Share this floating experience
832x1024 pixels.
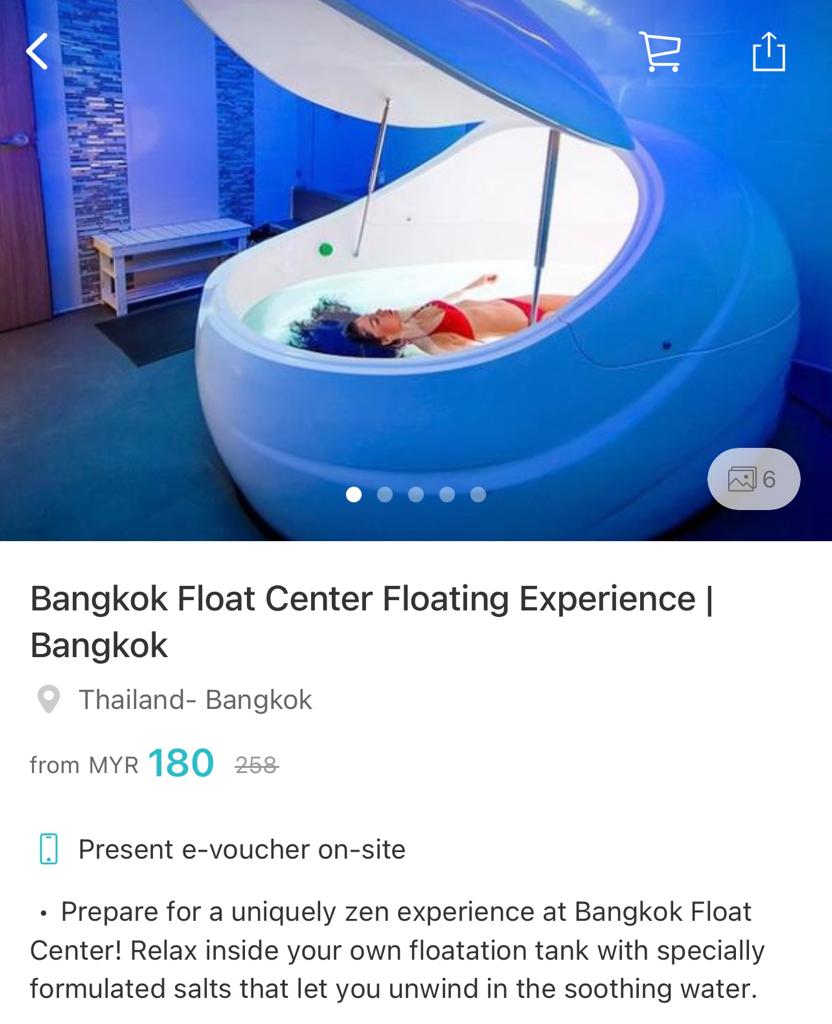click(768, 51)
